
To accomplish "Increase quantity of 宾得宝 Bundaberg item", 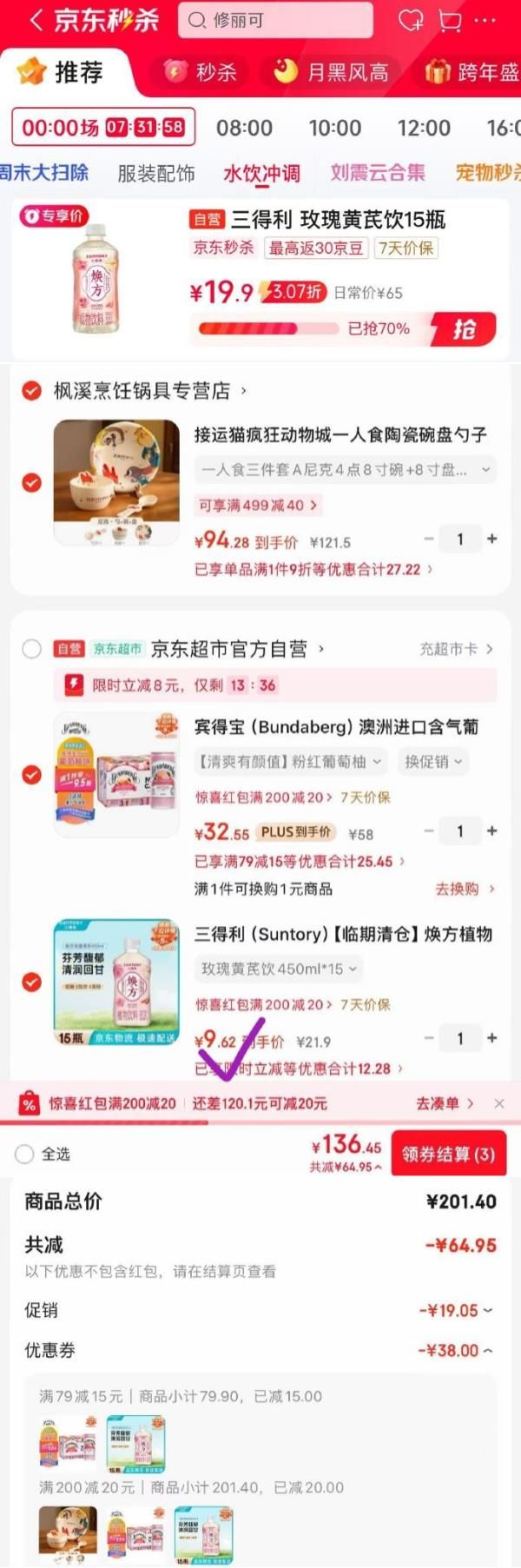I will pyautogui.click(x=492, y=830).
